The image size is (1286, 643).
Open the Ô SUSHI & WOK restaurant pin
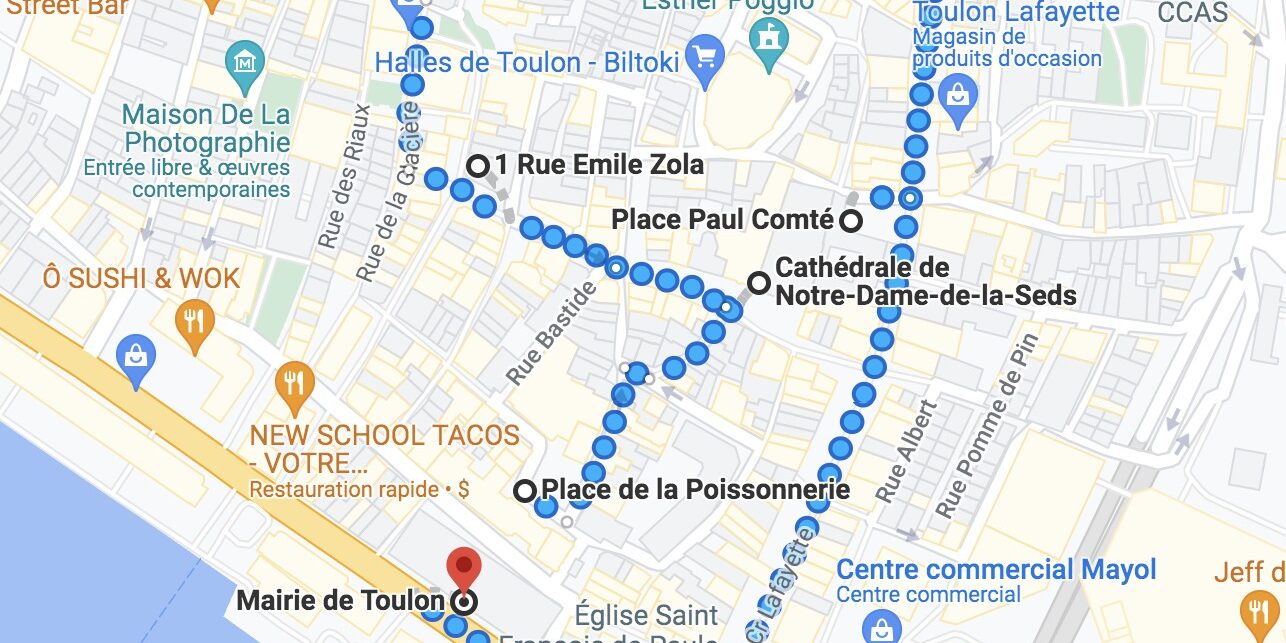pos(194,323)
